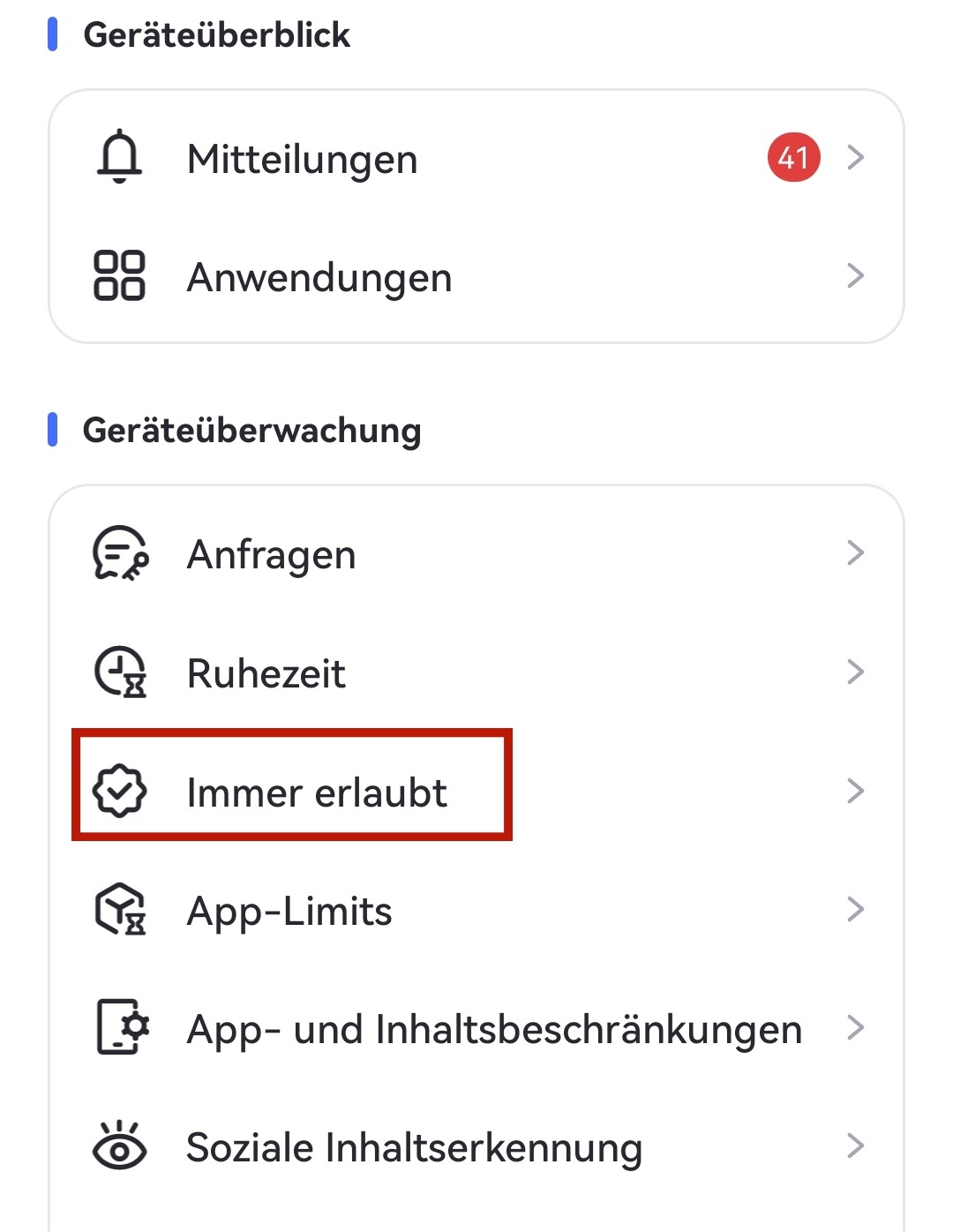This screenshot has height=1232, width=953.
Task: Click the bell icon next to Mitteilungen
Action: (121, 159)
